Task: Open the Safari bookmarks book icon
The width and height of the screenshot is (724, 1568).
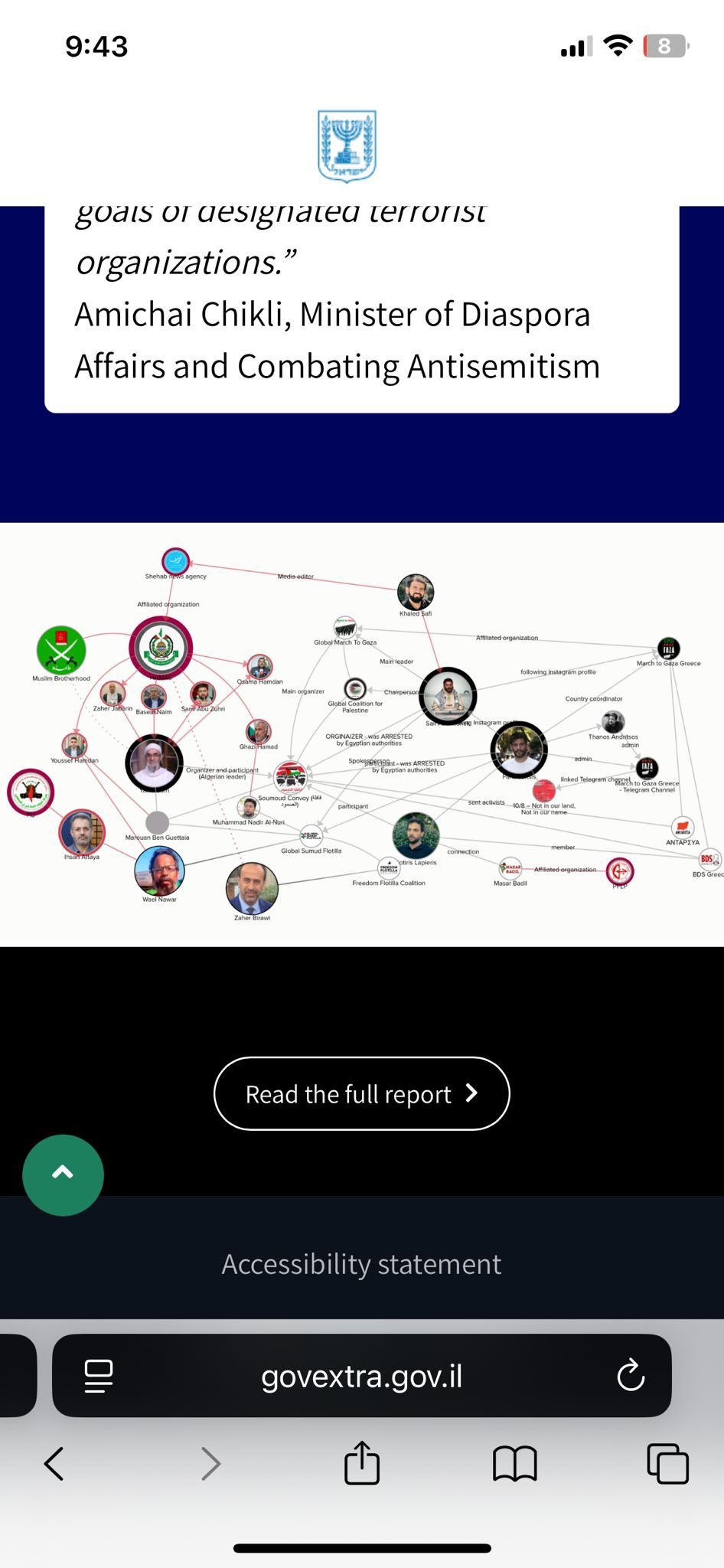Action: tap(515, 1464)
